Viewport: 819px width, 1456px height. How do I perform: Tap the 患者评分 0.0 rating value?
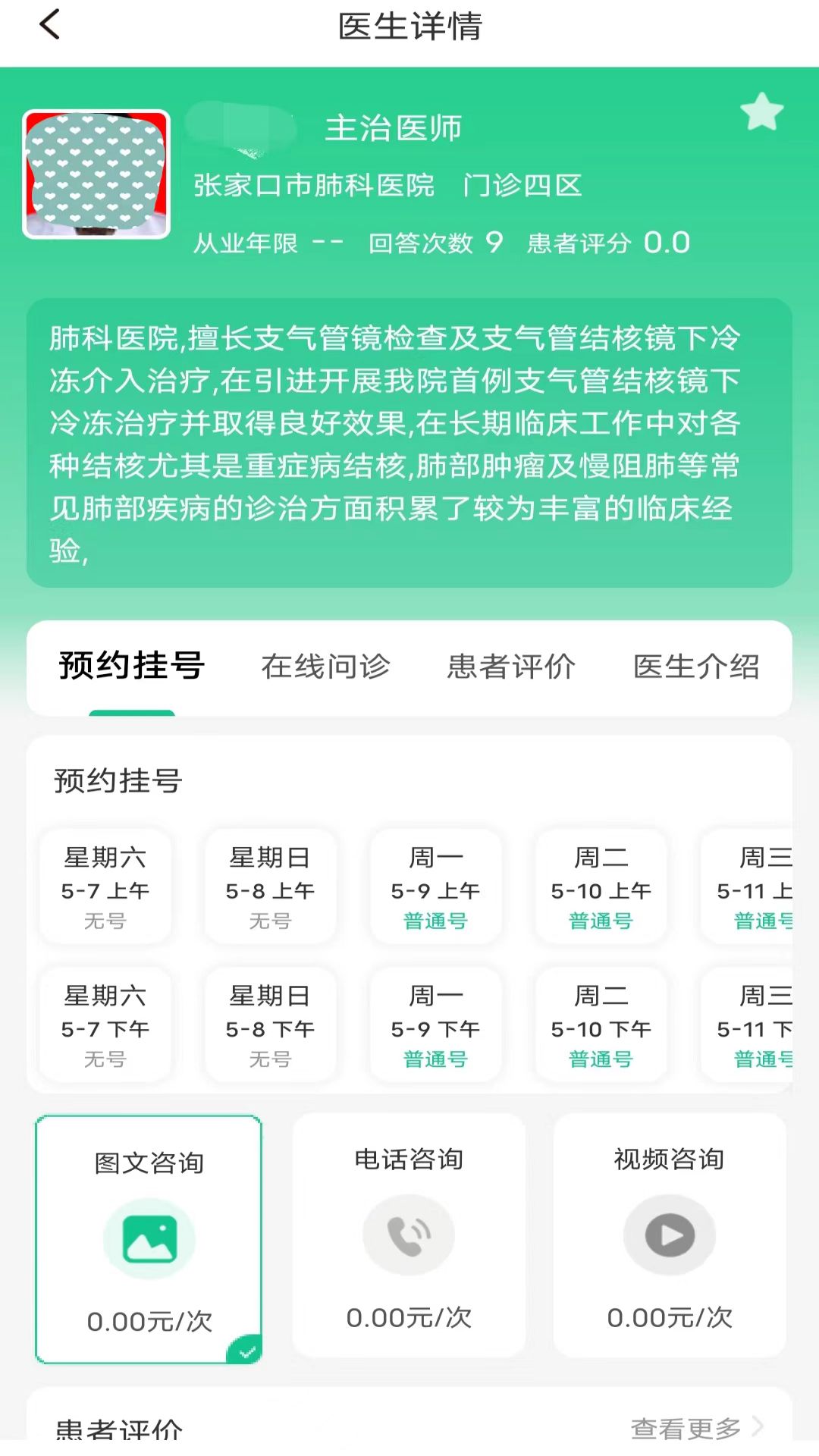666,243
